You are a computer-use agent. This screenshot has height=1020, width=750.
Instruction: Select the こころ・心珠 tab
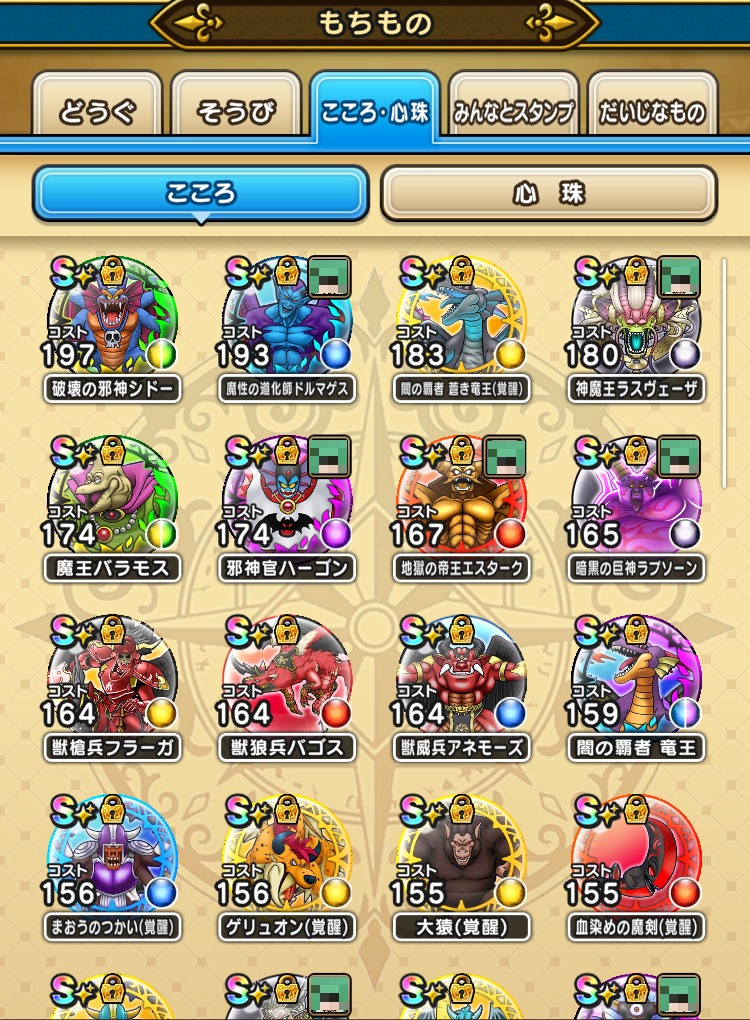(375, 111)
